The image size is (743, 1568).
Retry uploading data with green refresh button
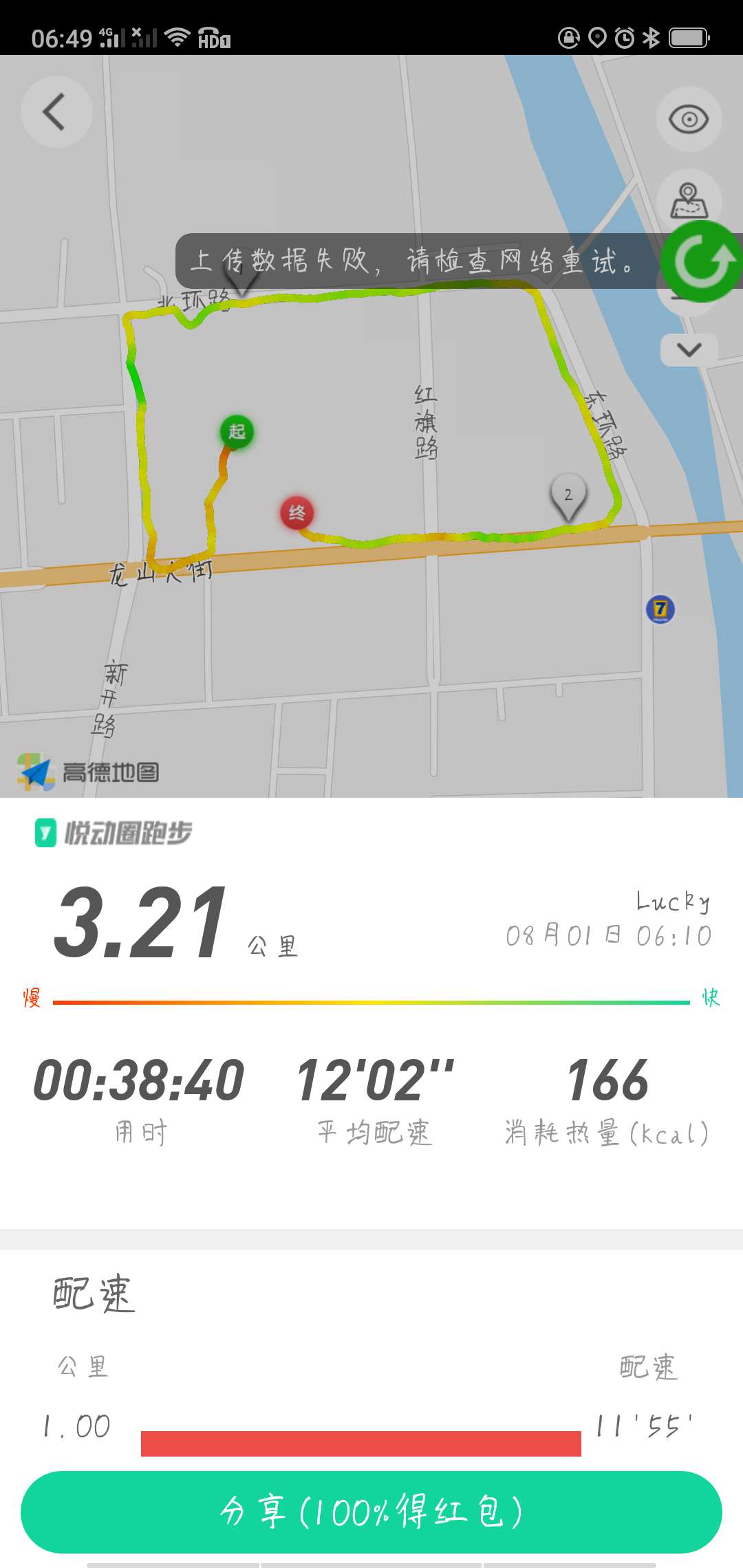tap(701, 262)
